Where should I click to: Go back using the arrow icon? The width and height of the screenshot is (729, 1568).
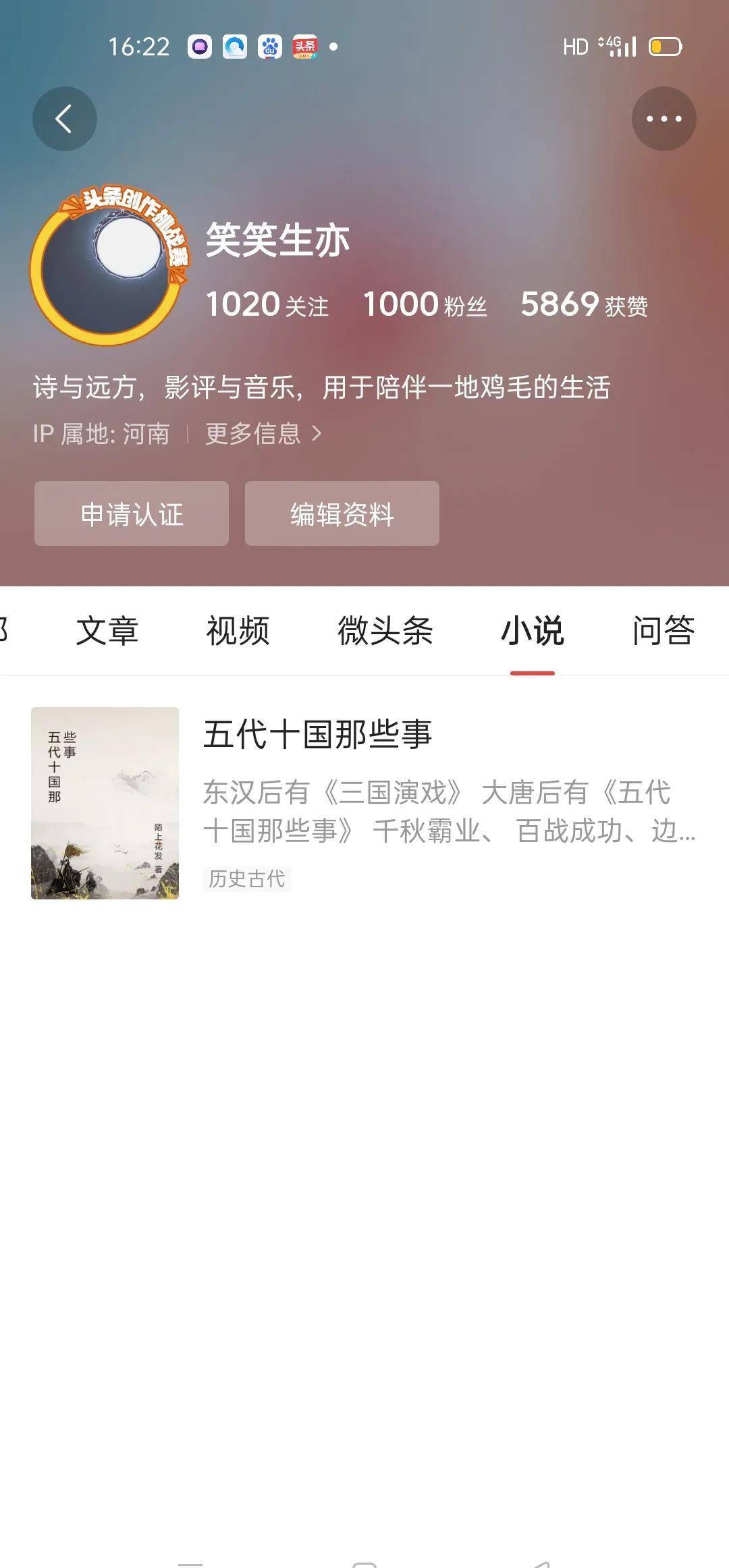[x=64, y=119]
